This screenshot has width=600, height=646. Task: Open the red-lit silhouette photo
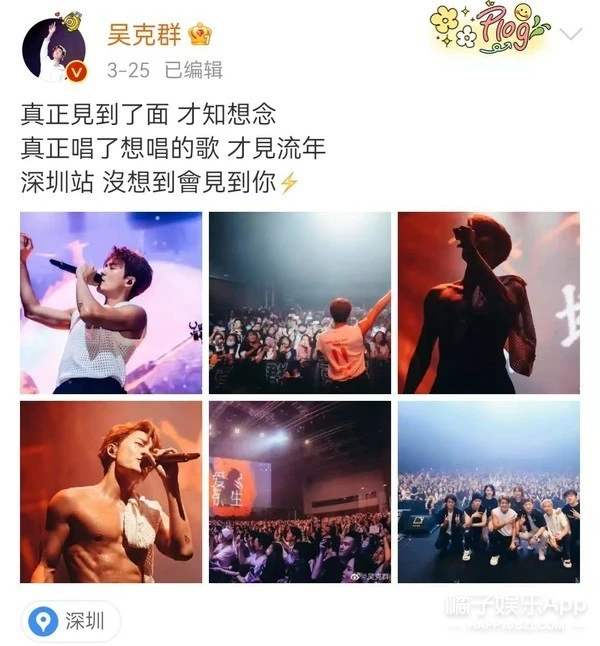tap(488, 302)
